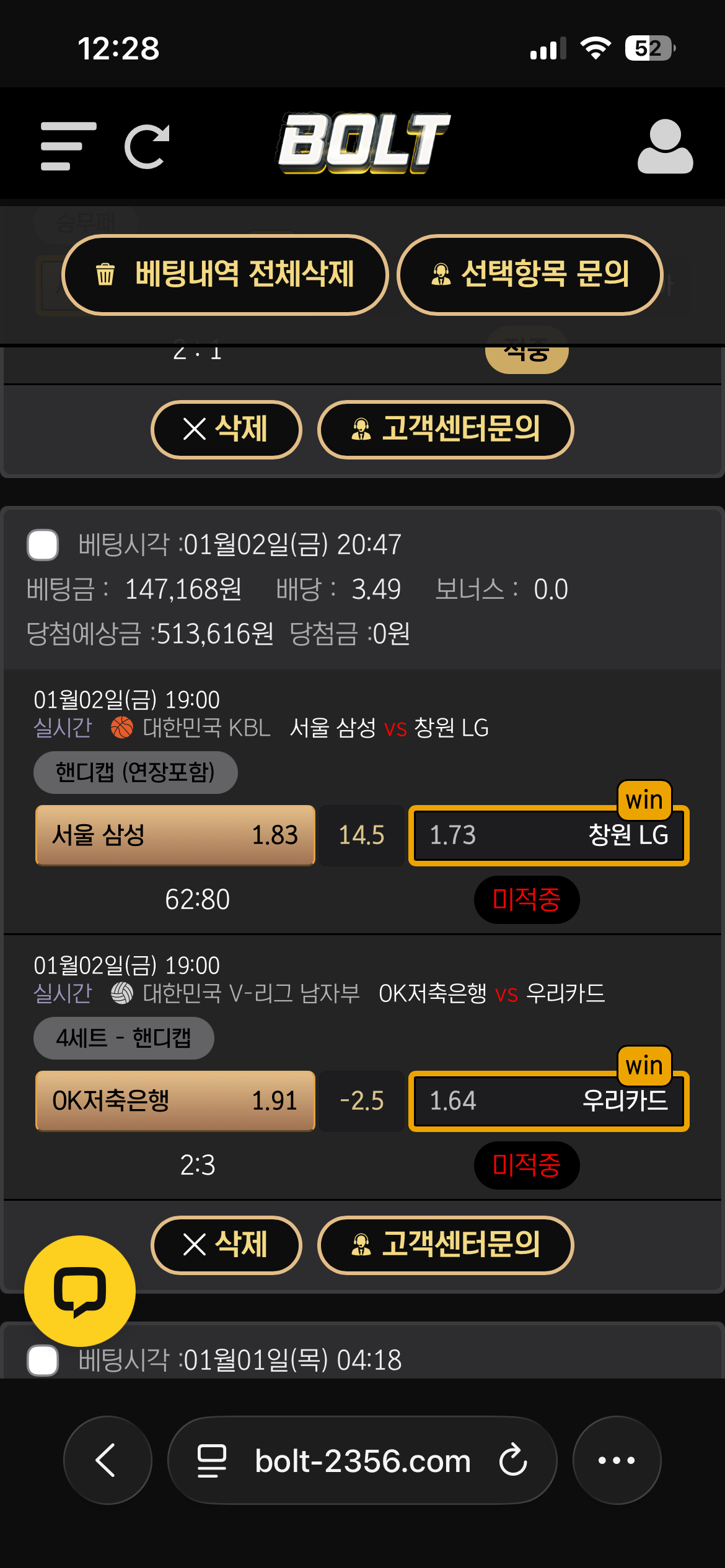Click 선택항목 문의 to inquire about selections
This screenshot has height=1568, width=725.
pos(530,275)
